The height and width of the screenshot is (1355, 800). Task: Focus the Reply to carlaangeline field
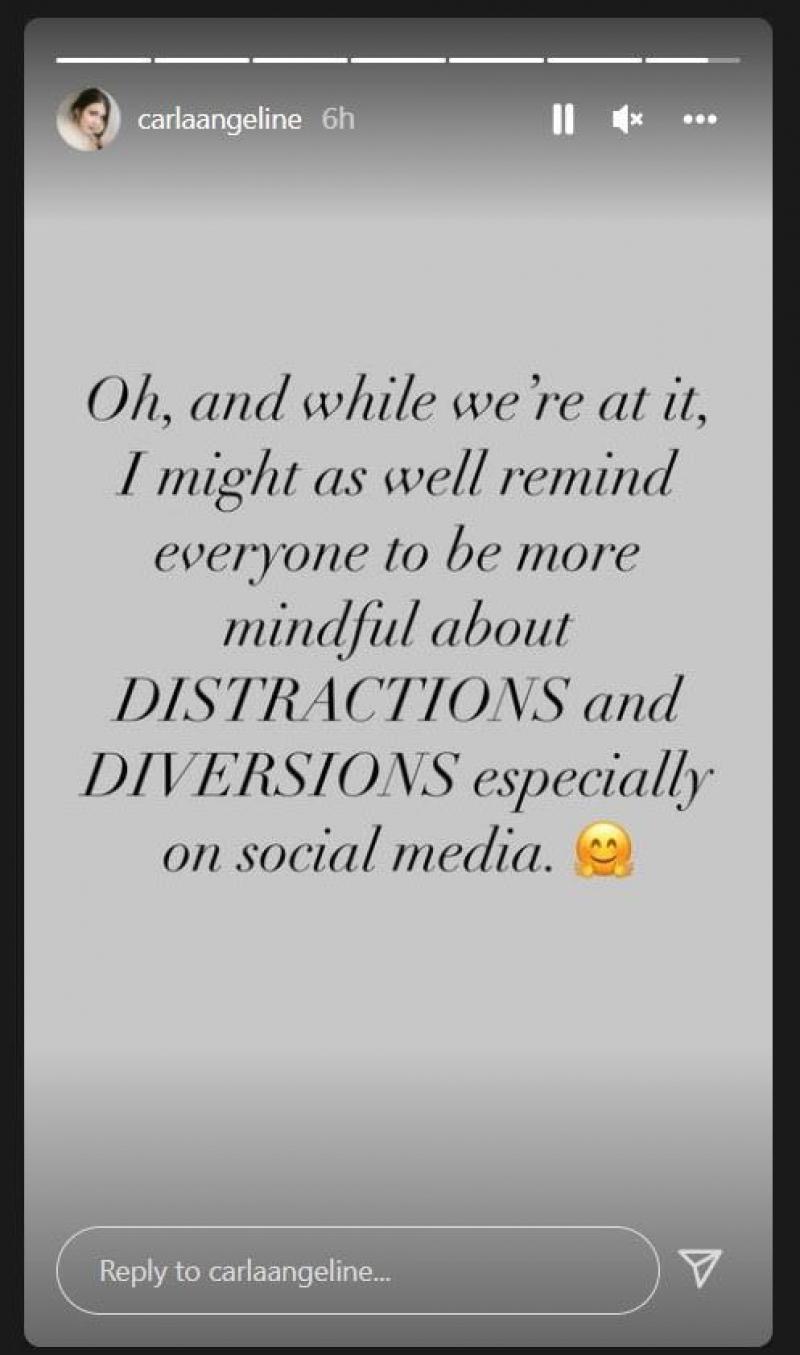pos(357,1271)
